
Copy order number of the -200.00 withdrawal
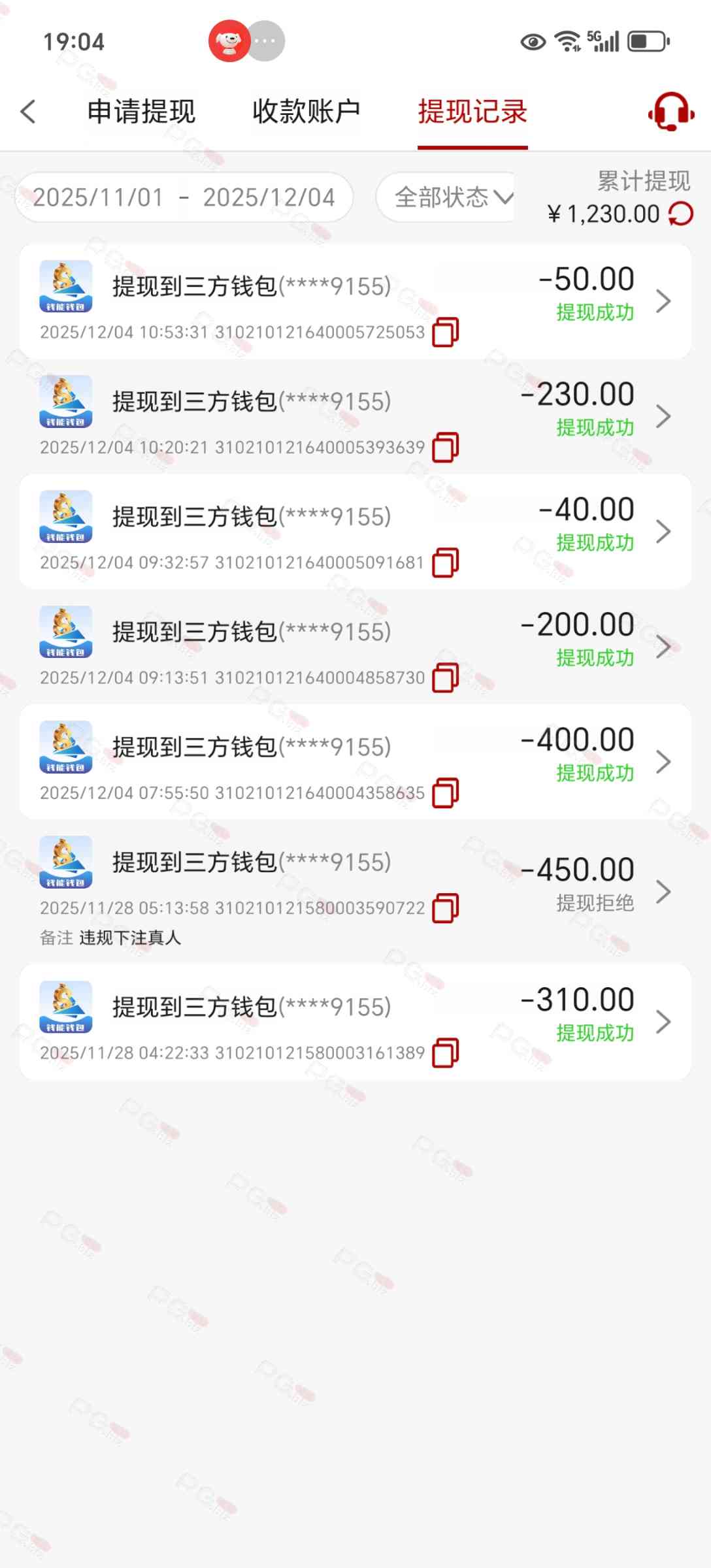pyautogui.click(x=446, y=678)
